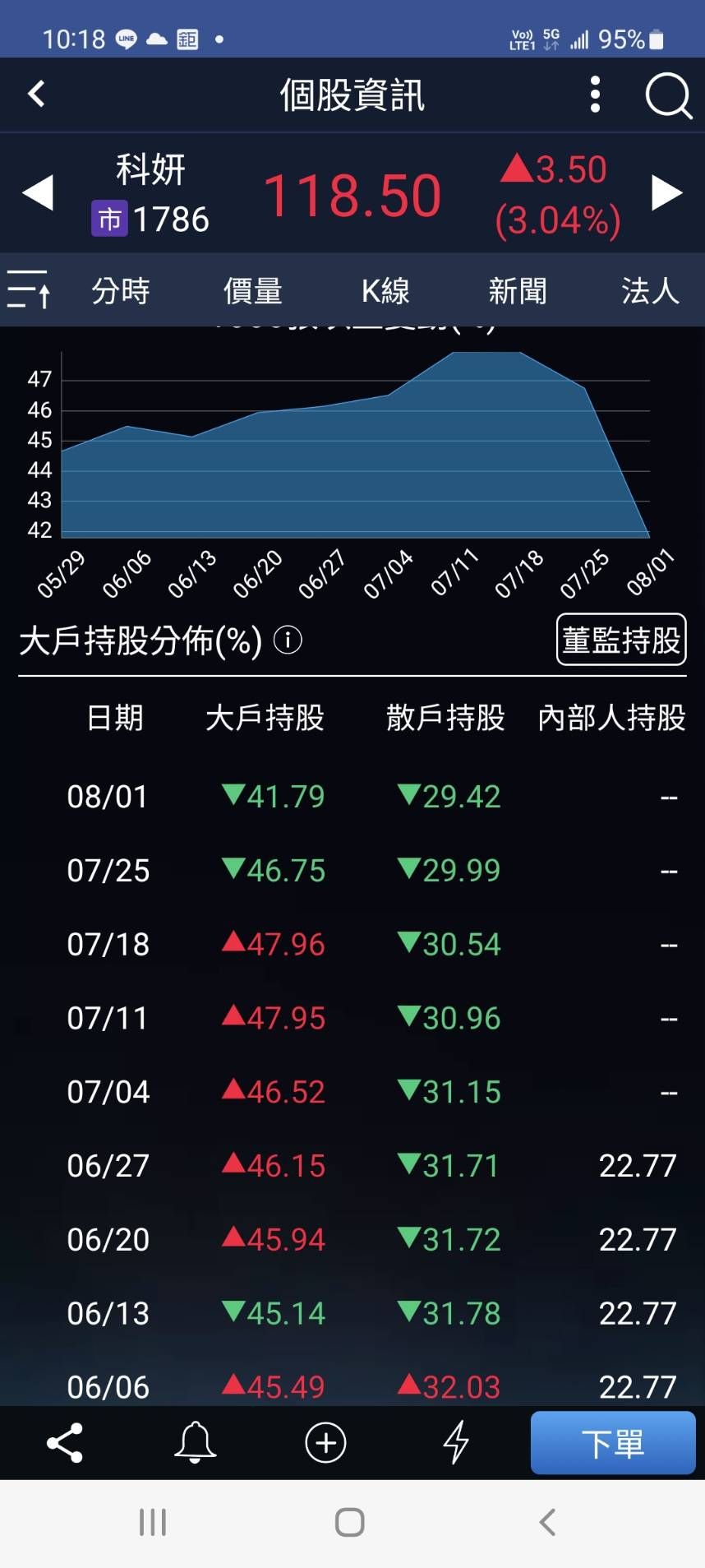Place an order with 下單
The image size is (705, 1568).
click(x=613, y=1442)
